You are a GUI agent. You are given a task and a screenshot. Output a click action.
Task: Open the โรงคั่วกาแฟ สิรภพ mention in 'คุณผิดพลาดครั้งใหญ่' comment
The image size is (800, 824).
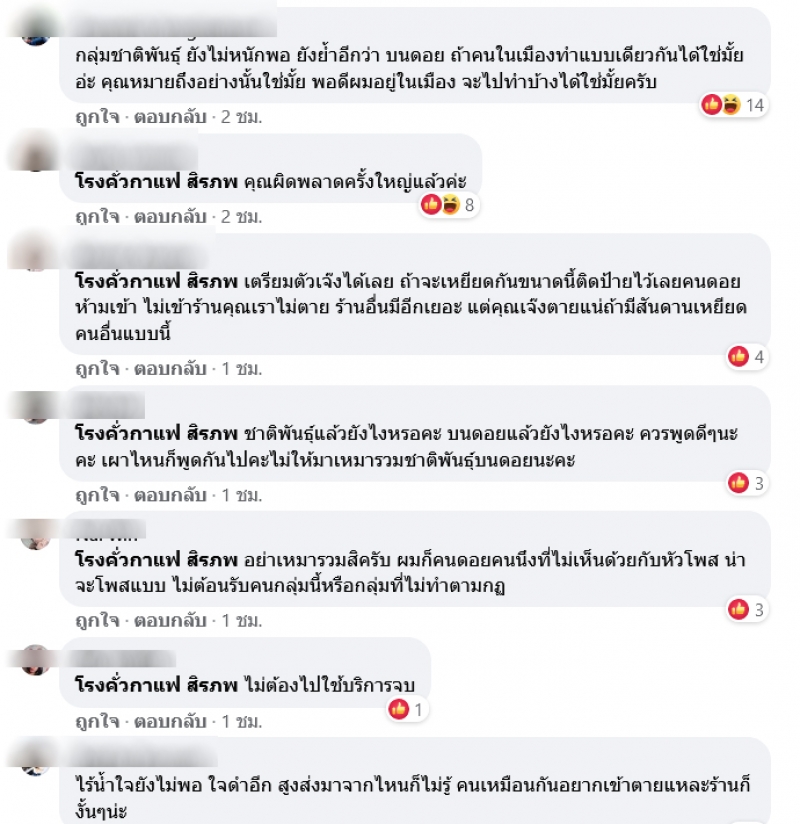click(x=154, y=182)
